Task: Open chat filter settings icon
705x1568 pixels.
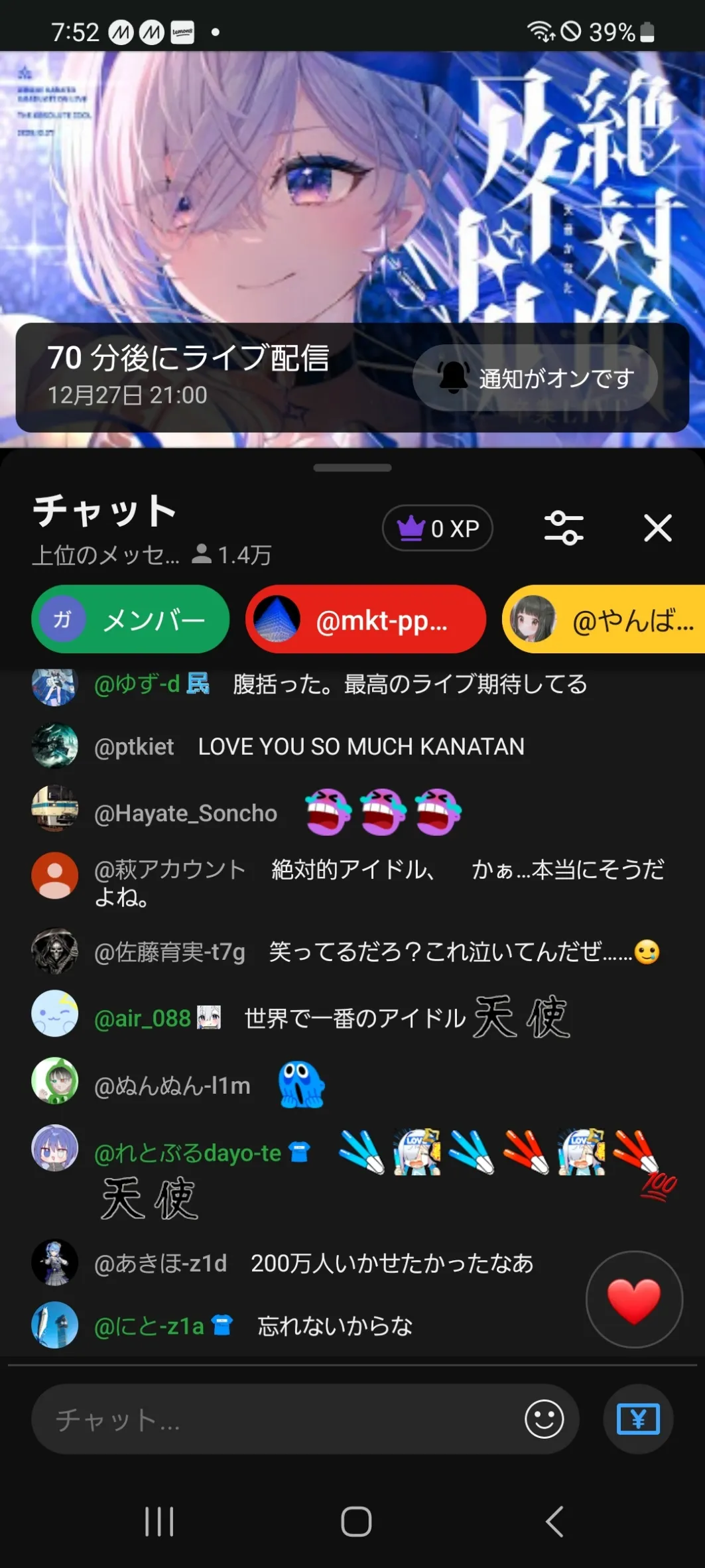Action: (x=563, y=528)
